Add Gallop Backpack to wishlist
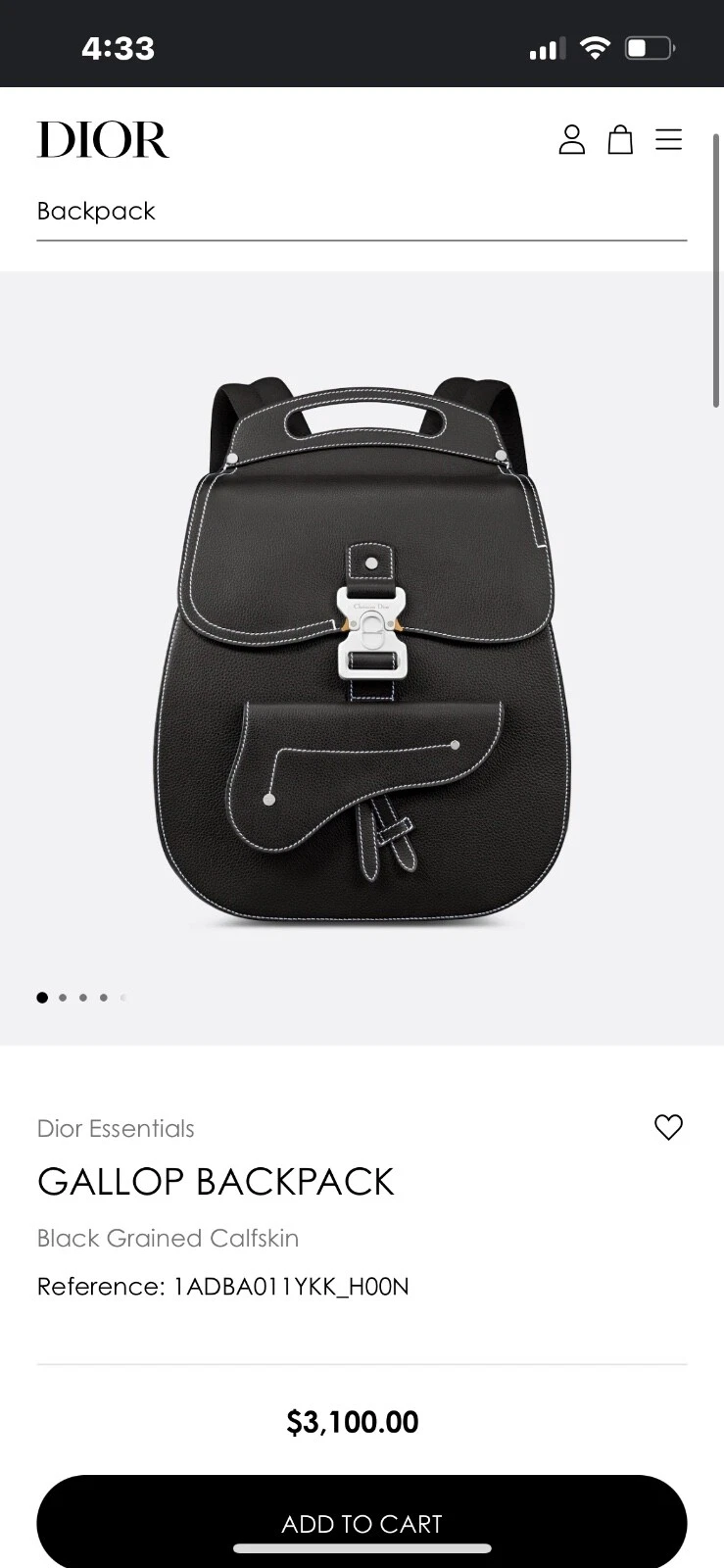This screenshot has width=724, height=1568. pyautogui.click(x=668, y=1127)
